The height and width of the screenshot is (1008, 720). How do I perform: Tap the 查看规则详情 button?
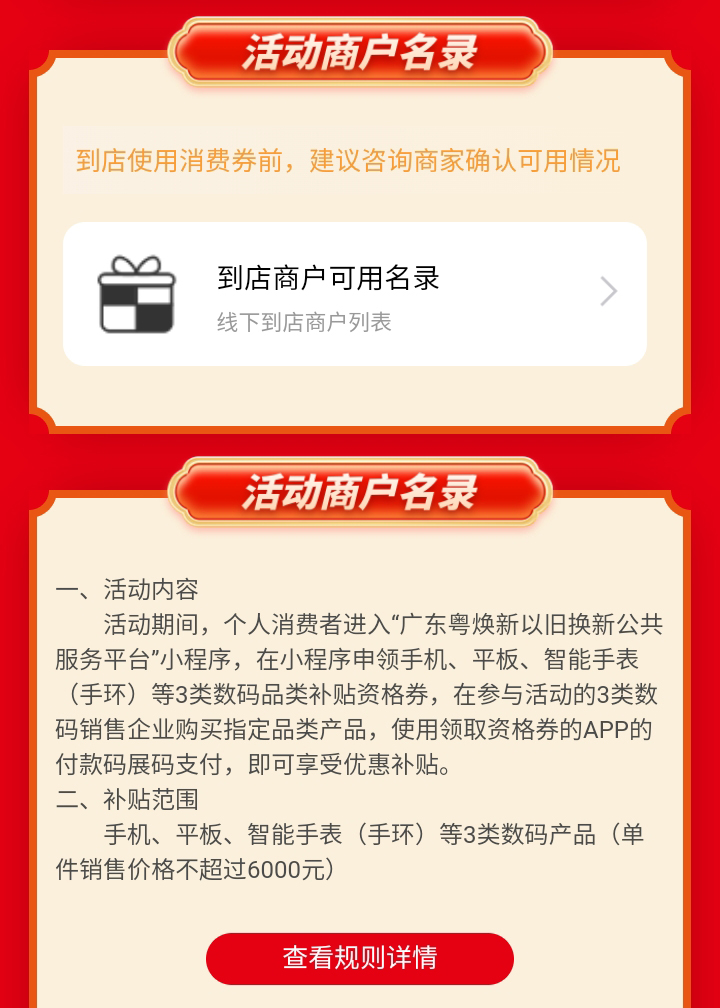[x=359, y=958]
